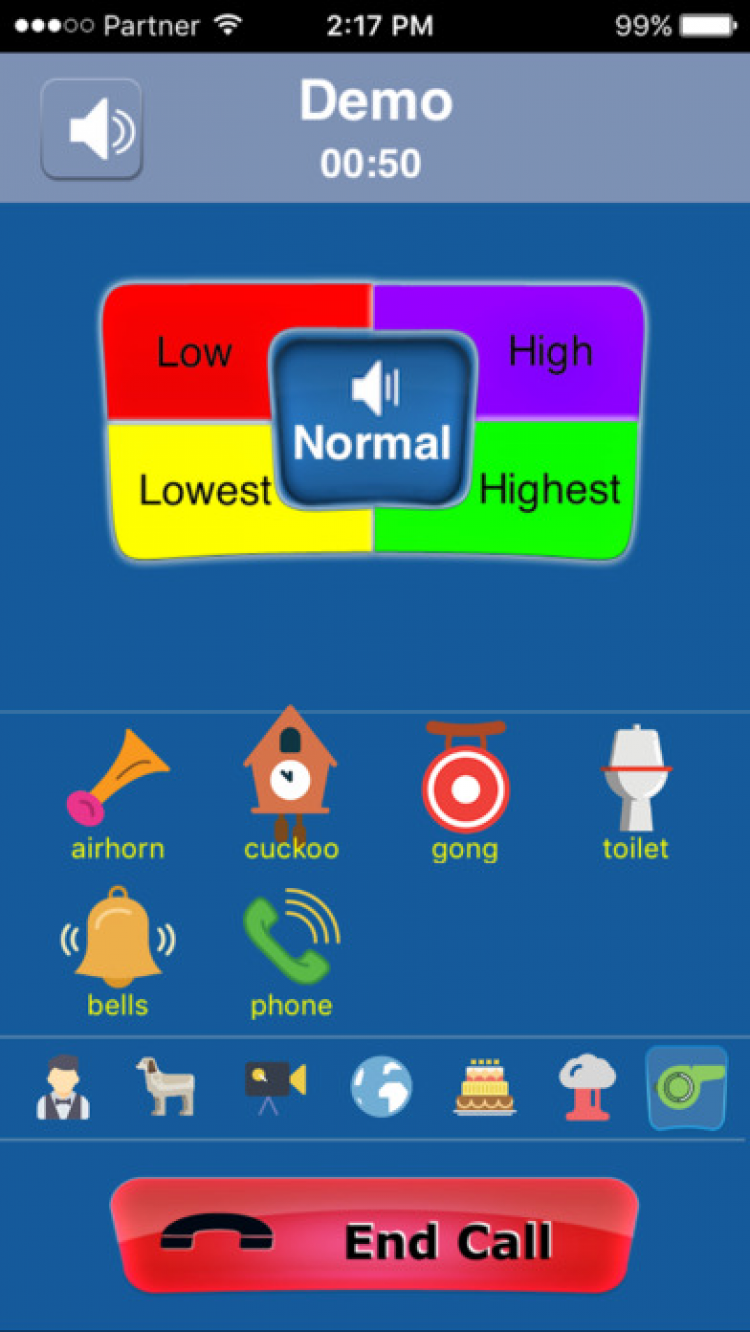Reset pitch to Normal
Screen dimensions: 750x1332
[x=373, y=420]
